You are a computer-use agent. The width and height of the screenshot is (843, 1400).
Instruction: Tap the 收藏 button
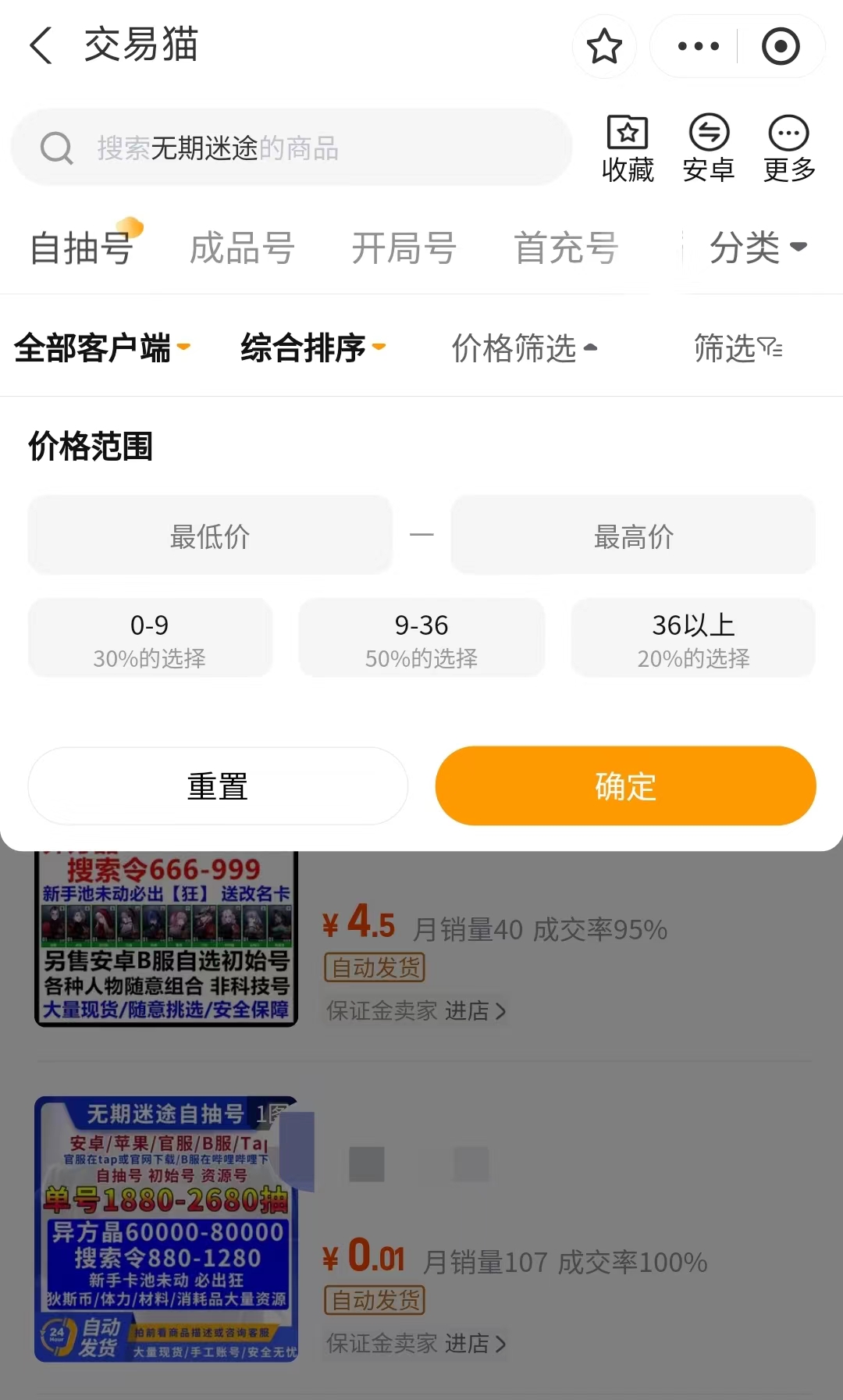click(x=628, y=148)
